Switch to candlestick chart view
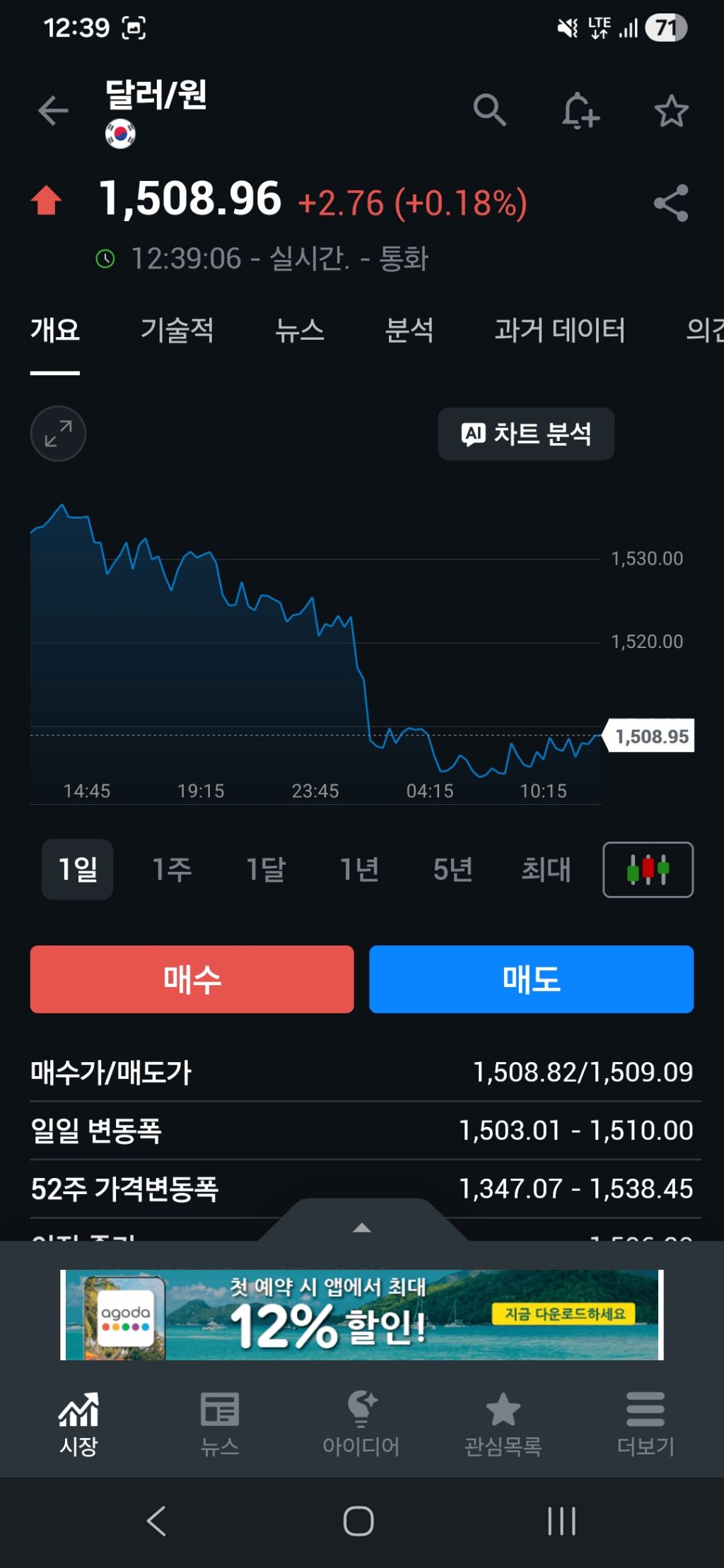 648,869
